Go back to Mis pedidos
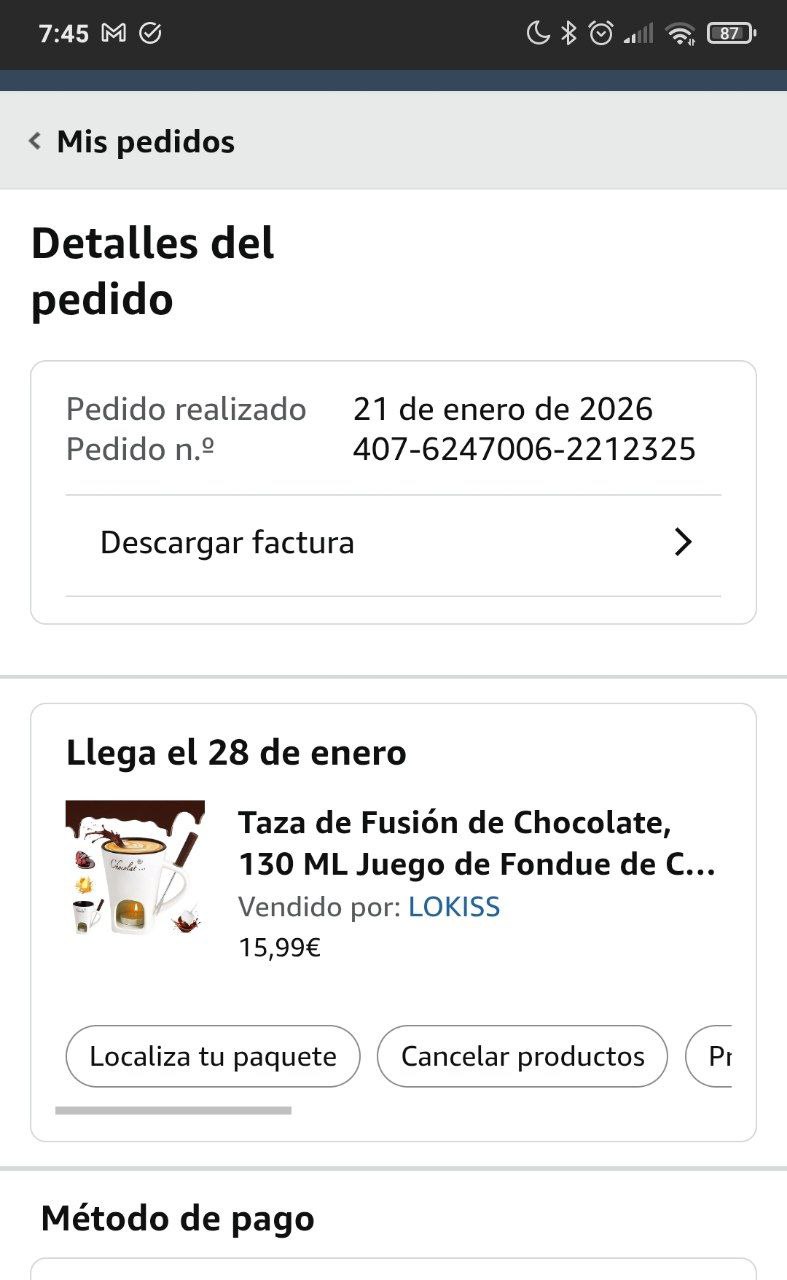 click(x=132, y=142)
